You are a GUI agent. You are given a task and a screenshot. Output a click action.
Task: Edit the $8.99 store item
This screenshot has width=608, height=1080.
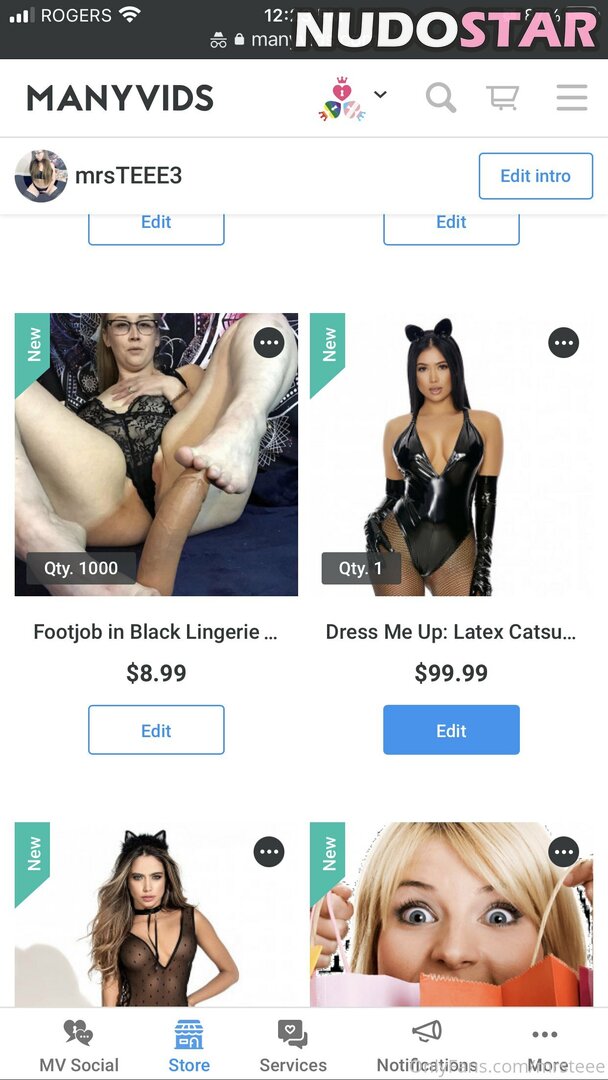coord(156,730)
